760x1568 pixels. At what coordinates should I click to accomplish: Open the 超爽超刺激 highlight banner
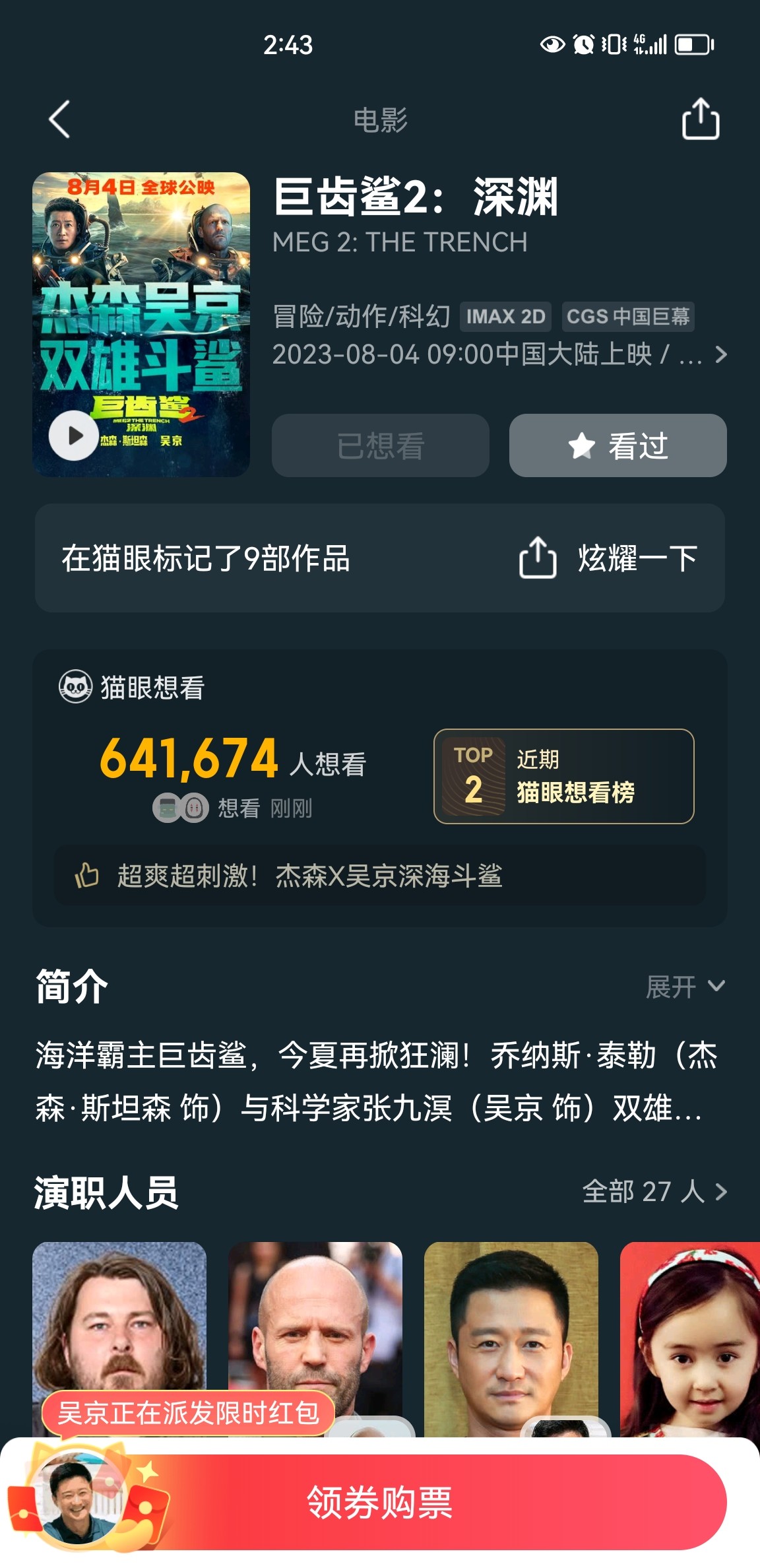pyautogui.click(x=380, y=876)
